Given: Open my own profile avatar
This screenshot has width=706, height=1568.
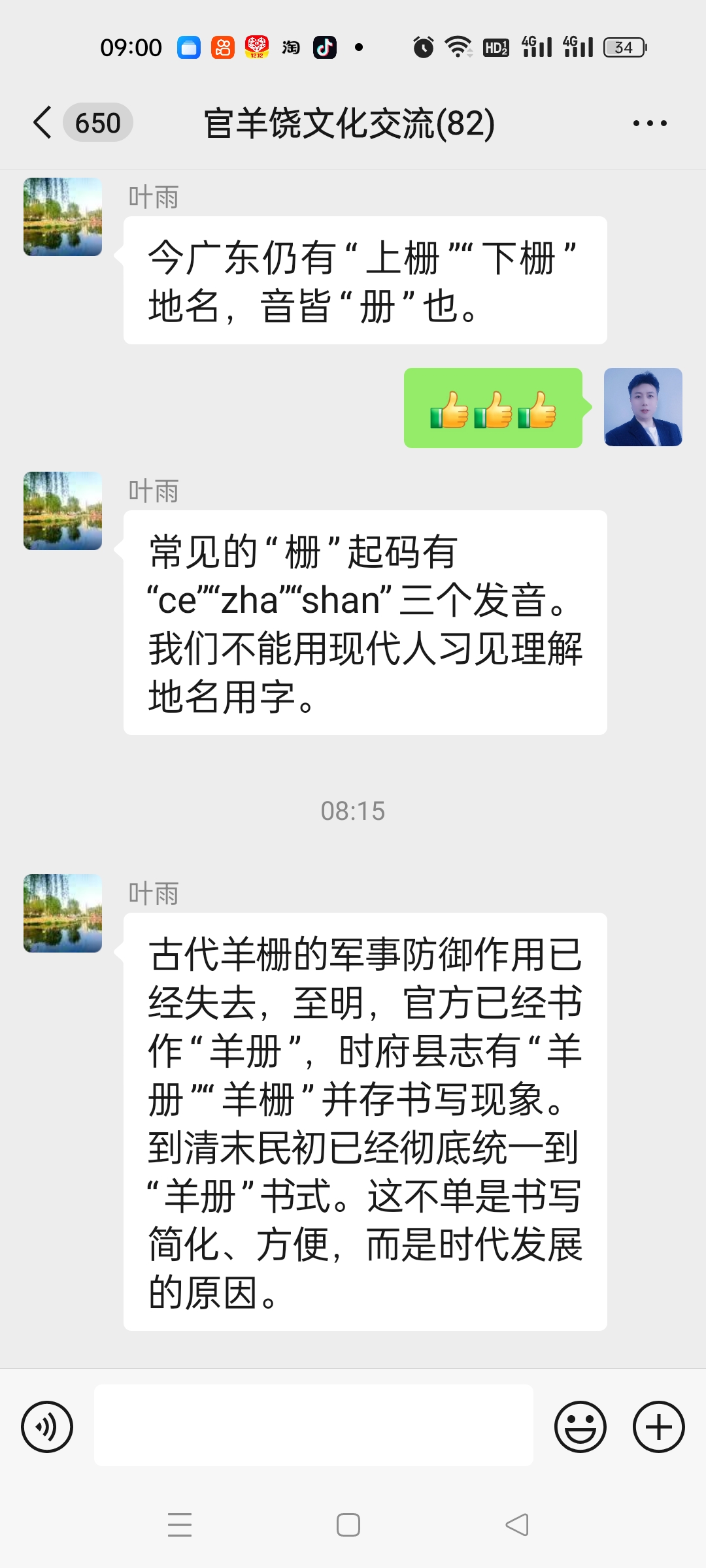Looking at the screenshot, I should 643,407.
